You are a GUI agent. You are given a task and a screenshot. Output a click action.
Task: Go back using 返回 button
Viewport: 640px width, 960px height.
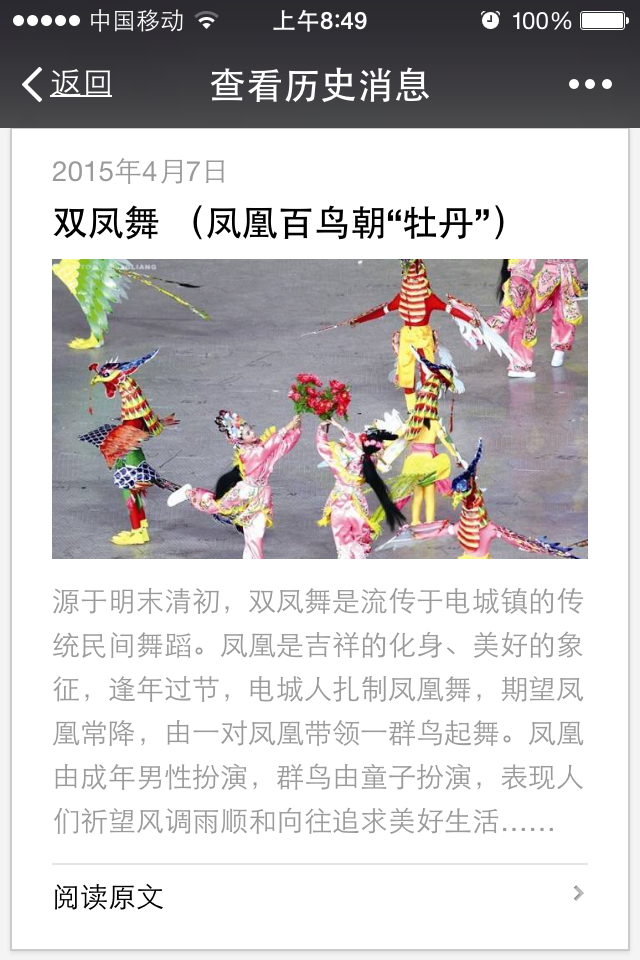tap(67, 85)
